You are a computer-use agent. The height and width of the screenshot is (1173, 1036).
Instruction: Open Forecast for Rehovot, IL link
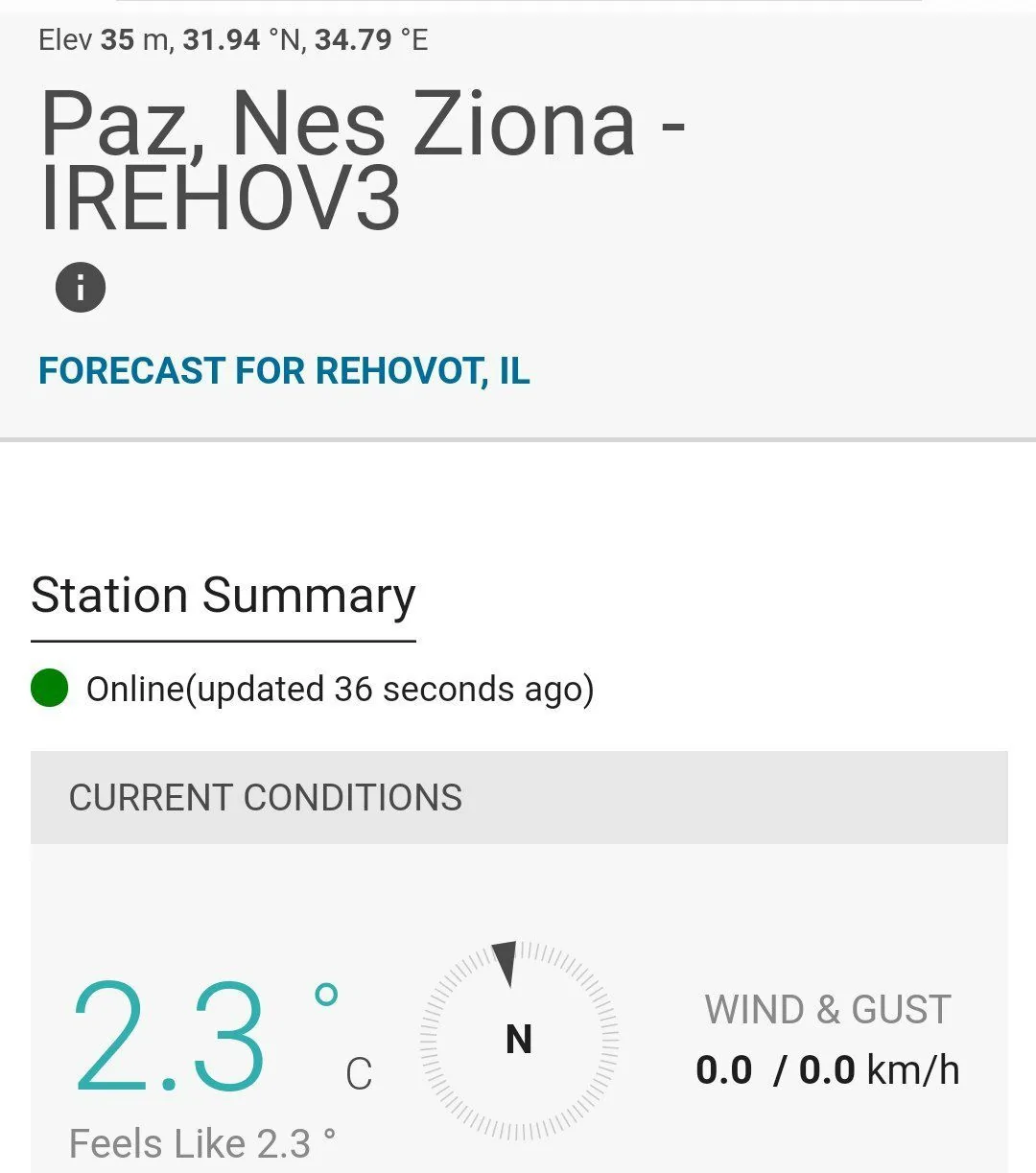point(284,371)
